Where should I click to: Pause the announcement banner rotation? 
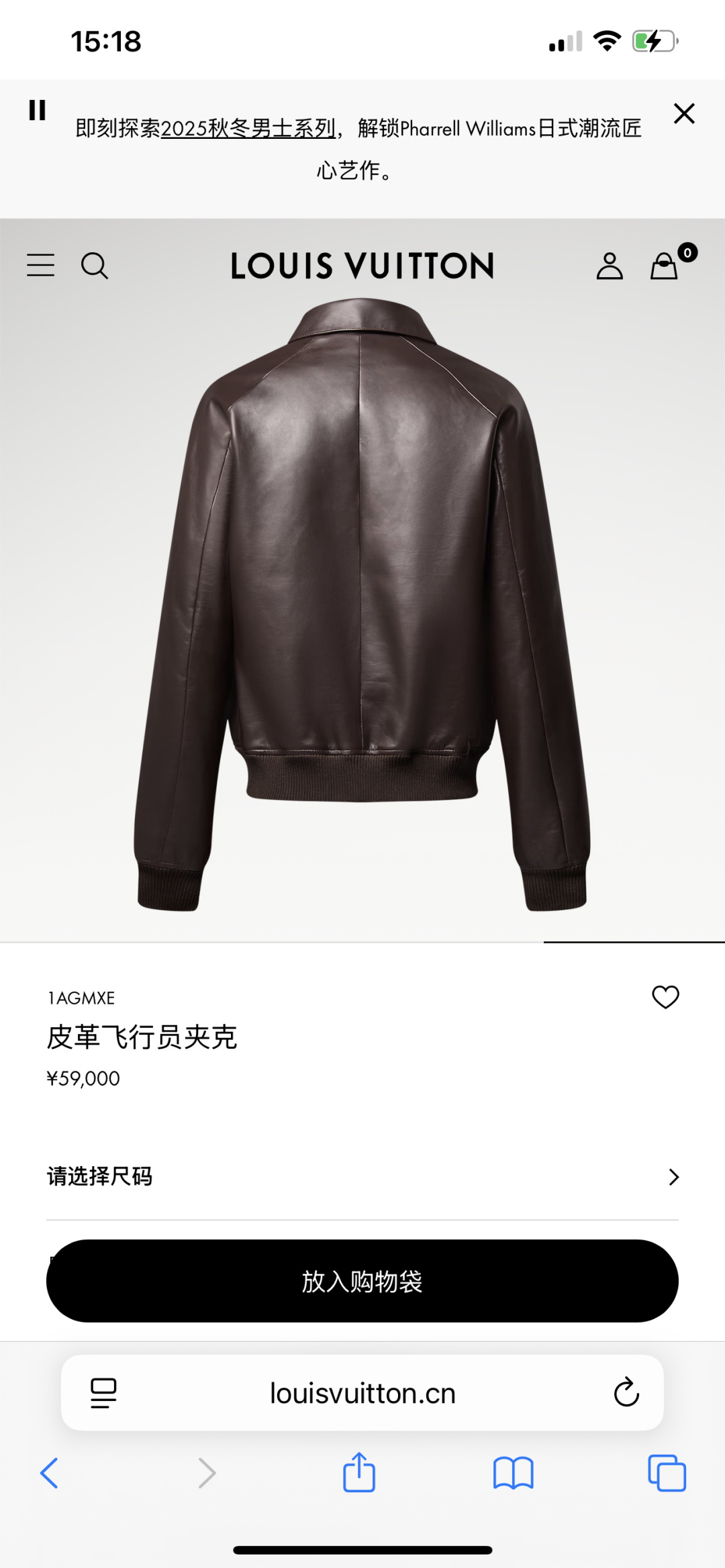point(38,110)
